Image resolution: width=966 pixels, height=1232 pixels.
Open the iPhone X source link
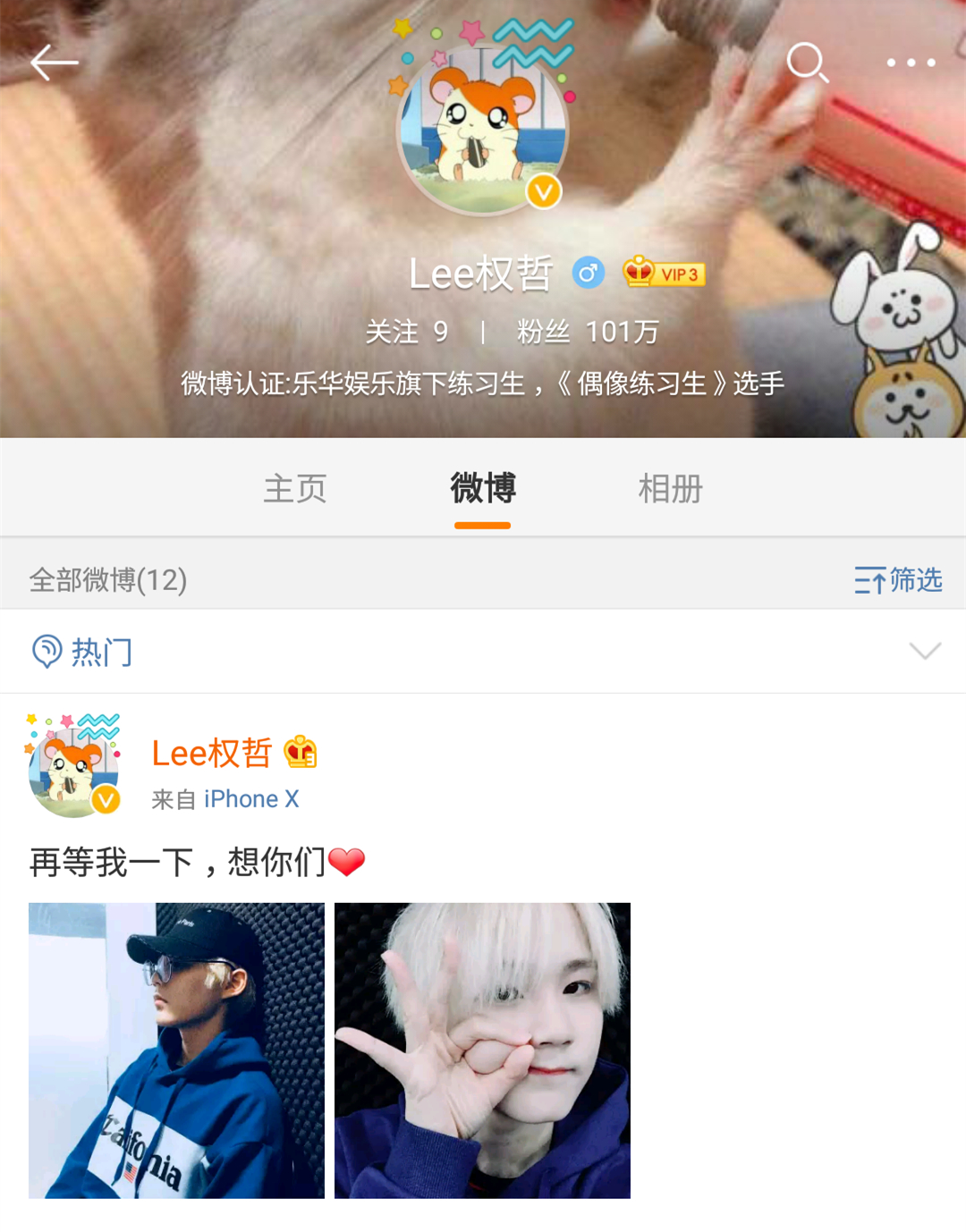(251, 798)
